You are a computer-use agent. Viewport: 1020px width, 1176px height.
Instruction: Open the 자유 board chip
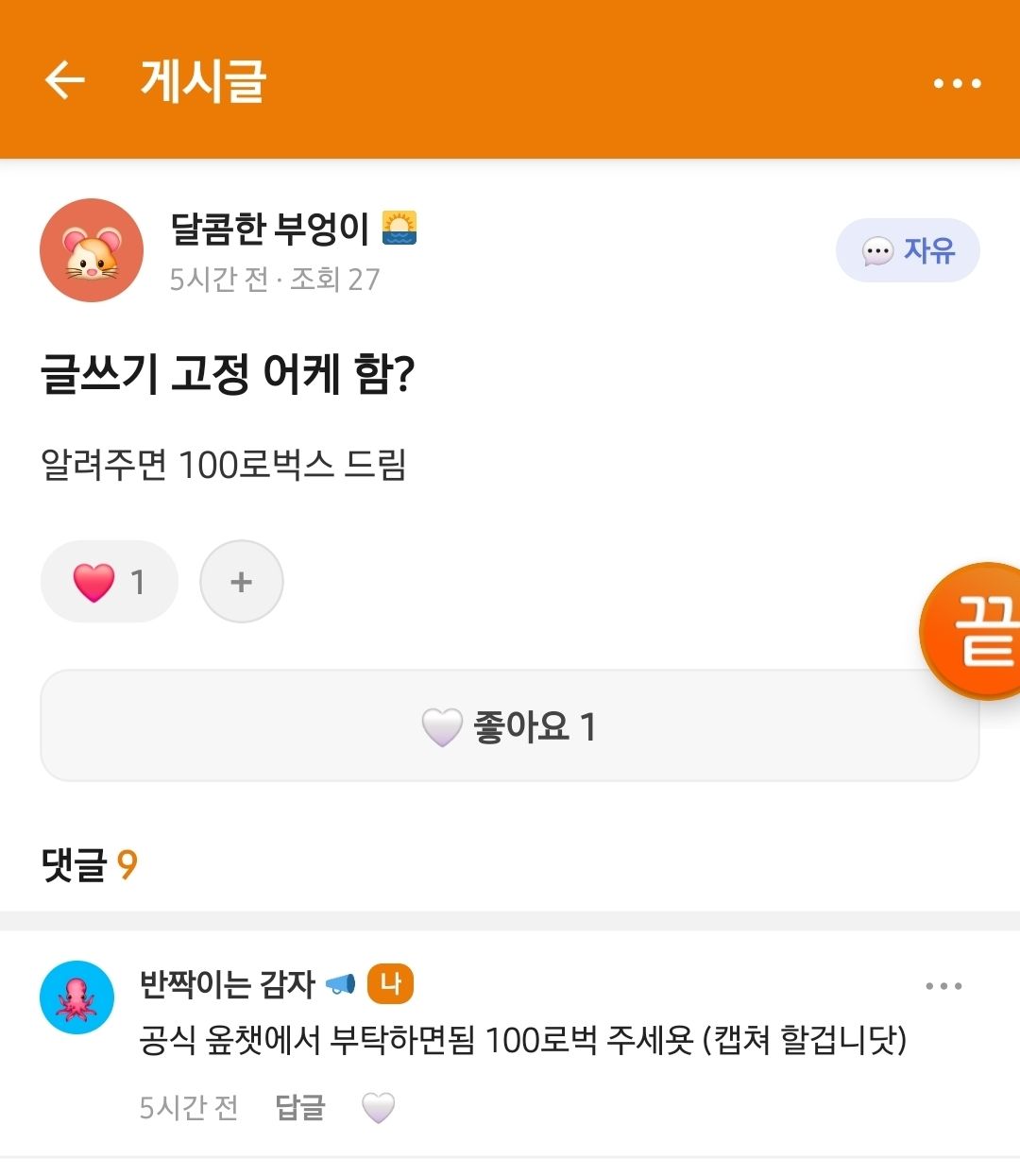point(908,250)
